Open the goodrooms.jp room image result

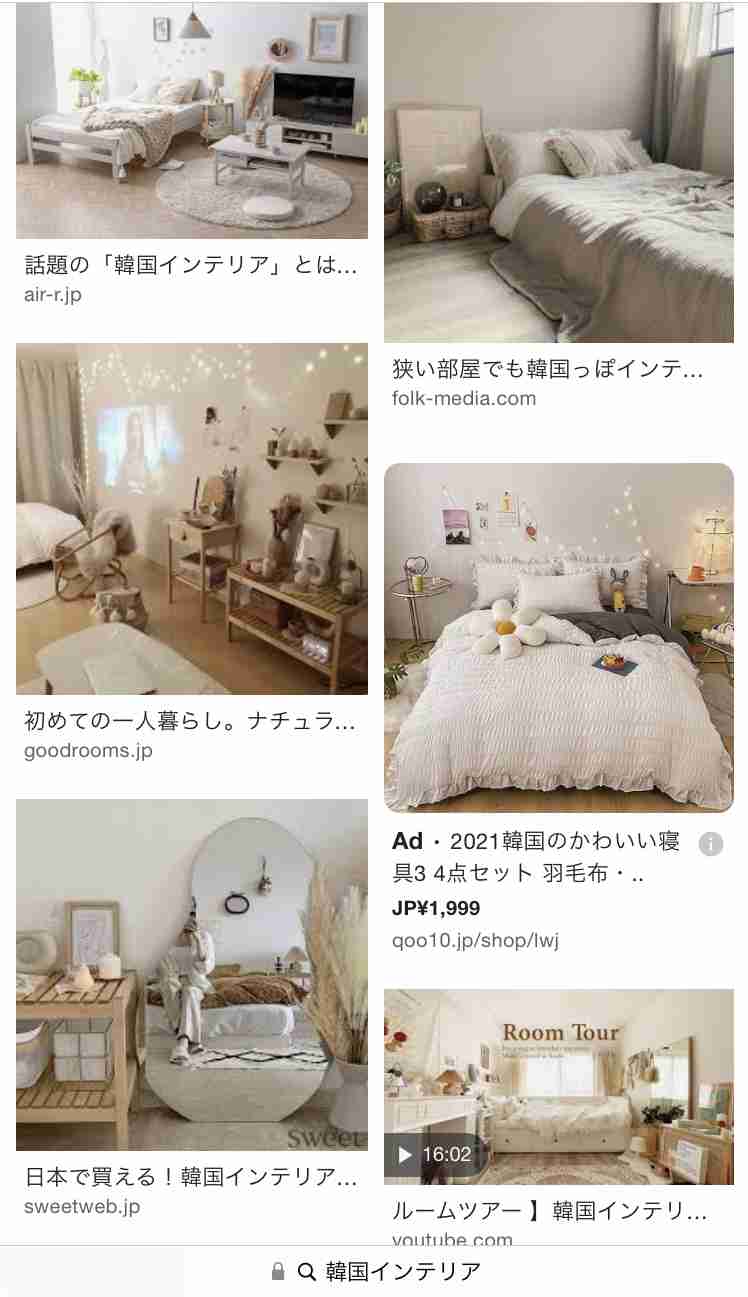[191, 519]
